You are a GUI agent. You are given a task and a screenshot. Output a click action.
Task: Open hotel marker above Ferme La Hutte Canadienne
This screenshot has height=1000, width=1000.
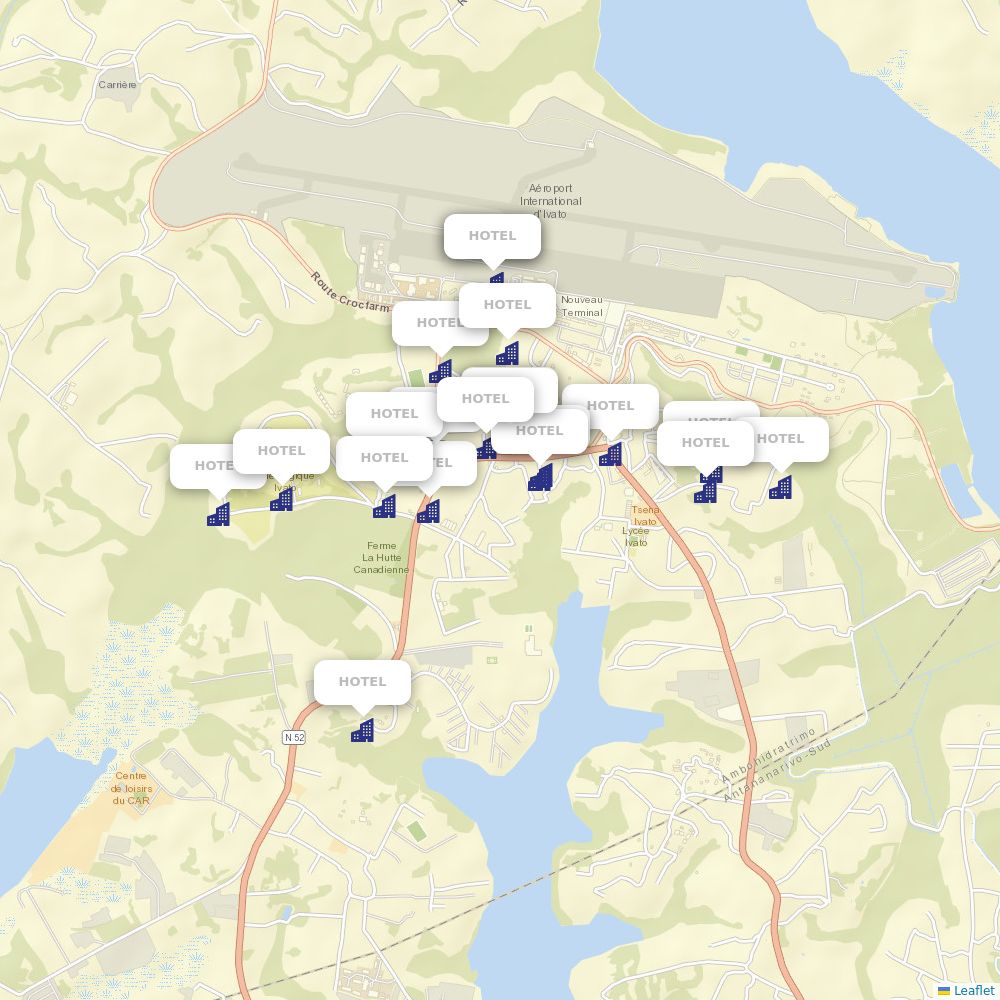pyautogui.click(x=384, y=507)
